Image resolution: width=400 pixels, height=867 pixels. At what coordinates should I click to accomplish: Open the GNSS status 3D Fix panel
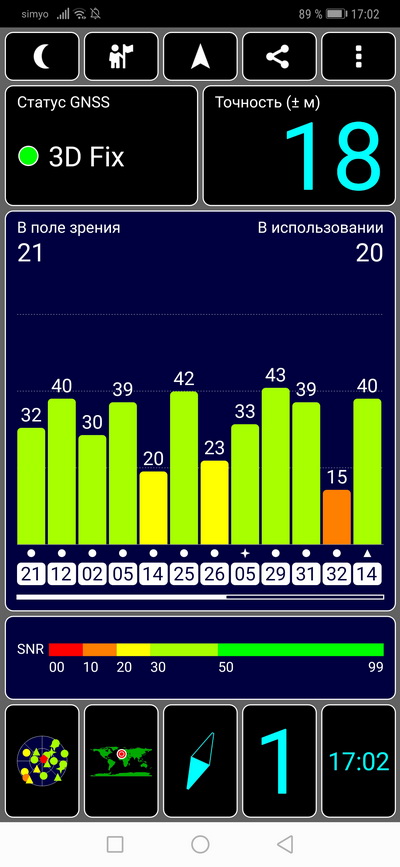click(x=101, y=146)
